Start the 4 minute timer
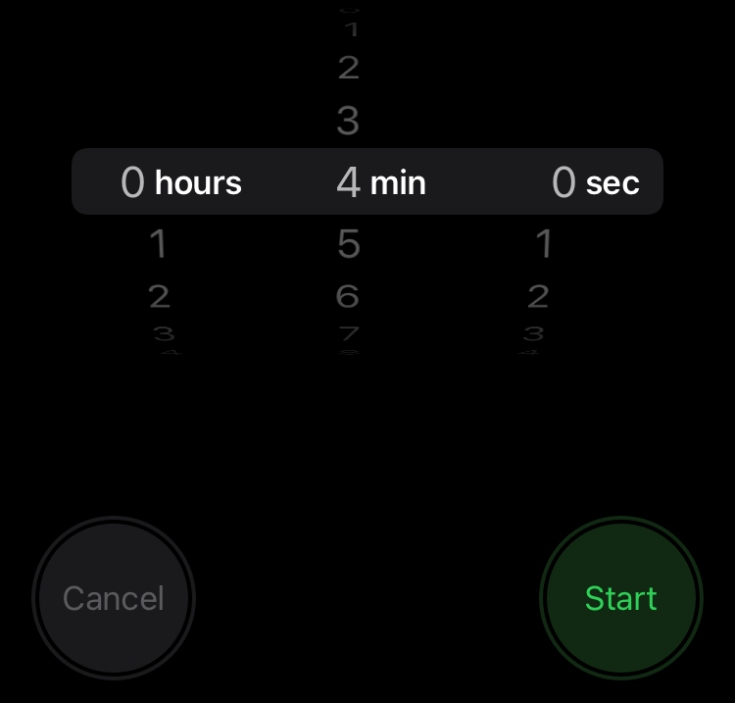 620,598
